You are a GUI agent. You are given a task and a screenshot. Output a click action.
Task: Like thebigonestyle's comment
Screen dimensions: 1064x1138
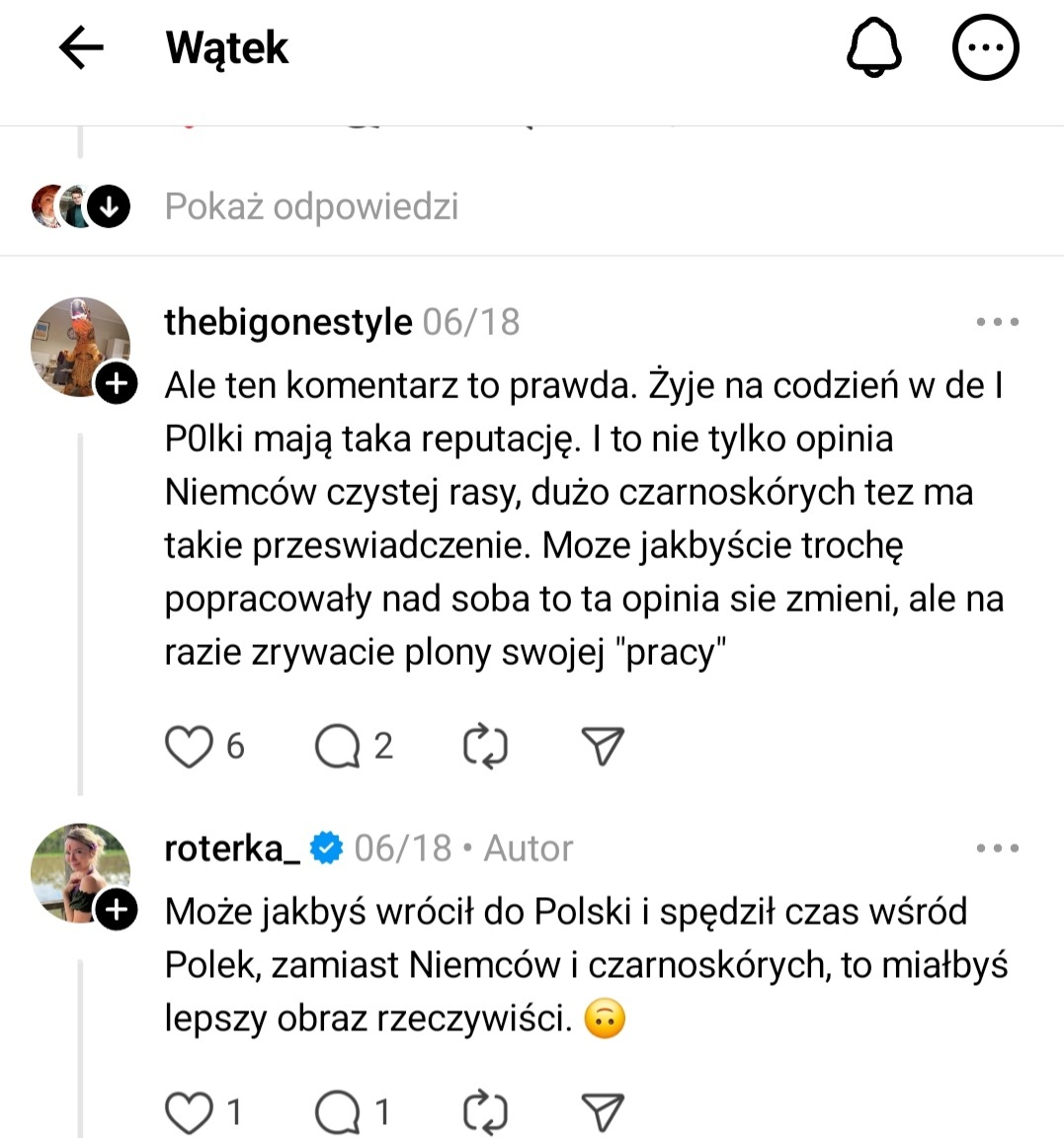point(188,747)
